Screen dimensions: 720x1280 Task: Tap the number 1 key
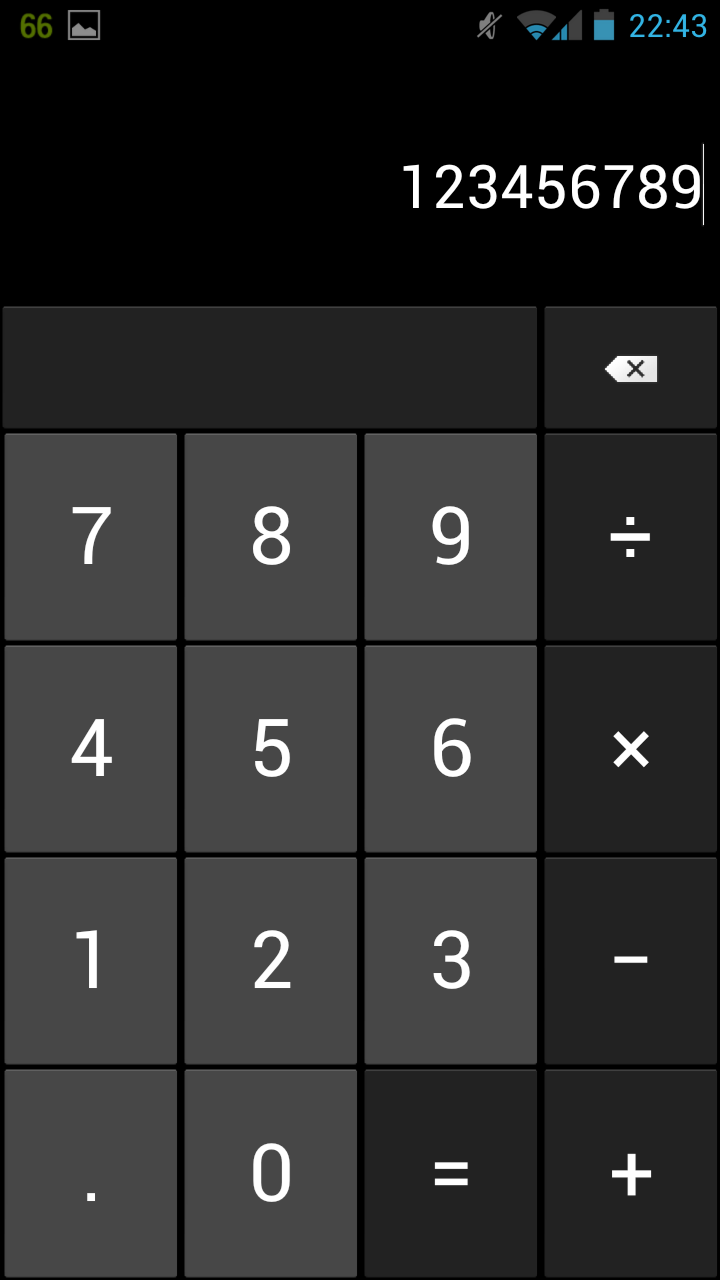[x=91, y=961]
